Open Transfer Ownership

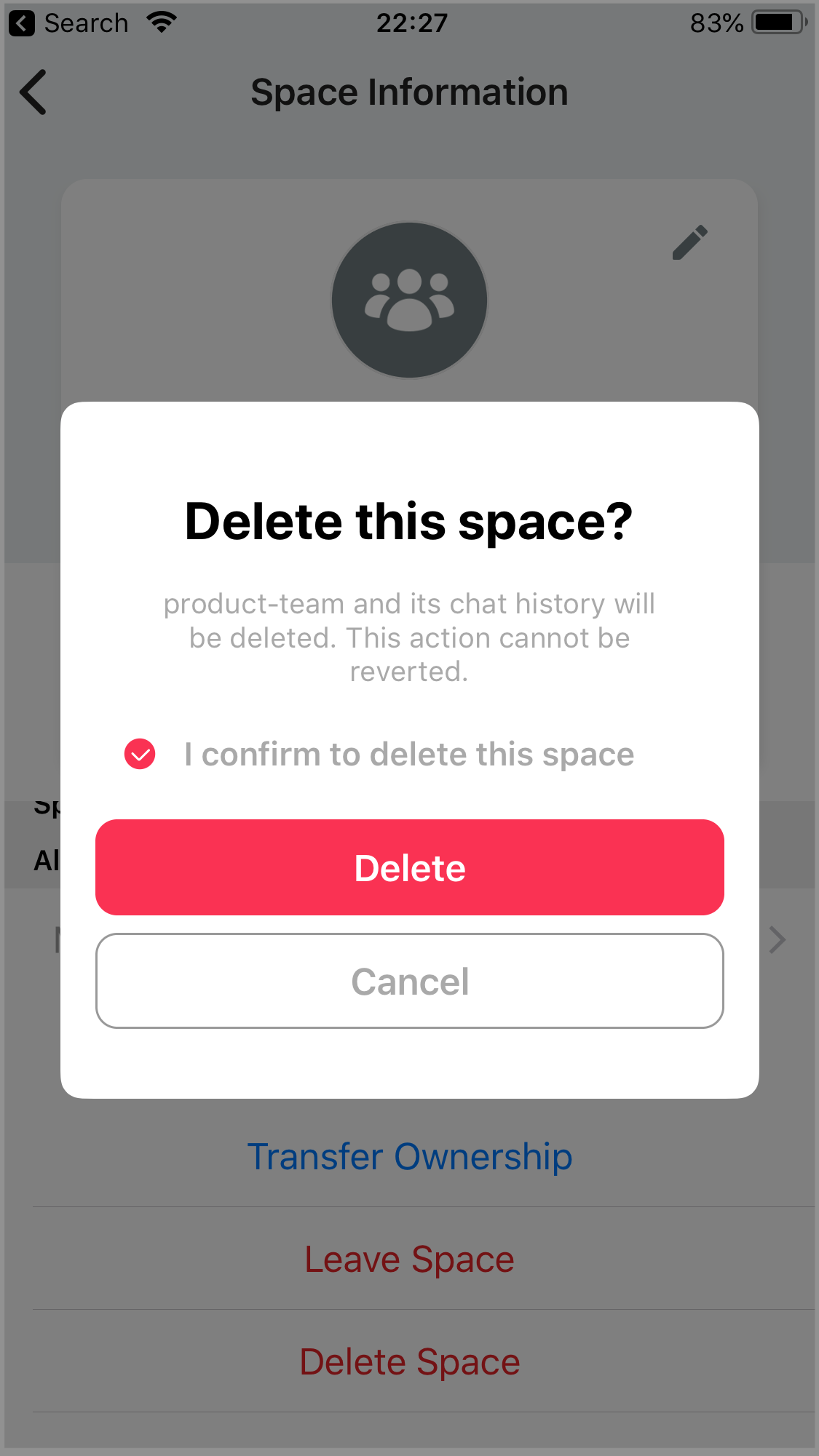coord(409,1156)
